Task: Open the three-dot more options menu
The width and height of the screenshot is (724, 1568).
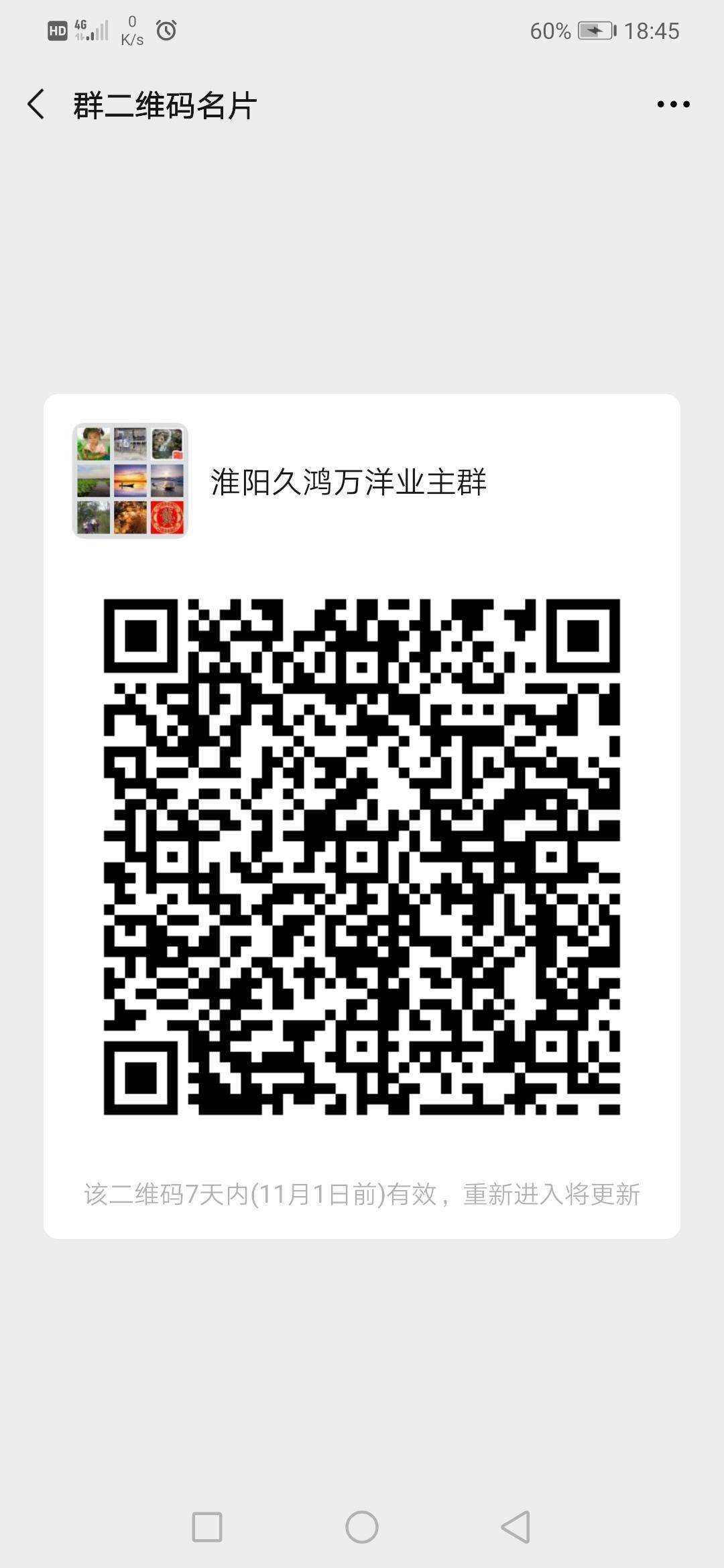Action: click(673, 105)
